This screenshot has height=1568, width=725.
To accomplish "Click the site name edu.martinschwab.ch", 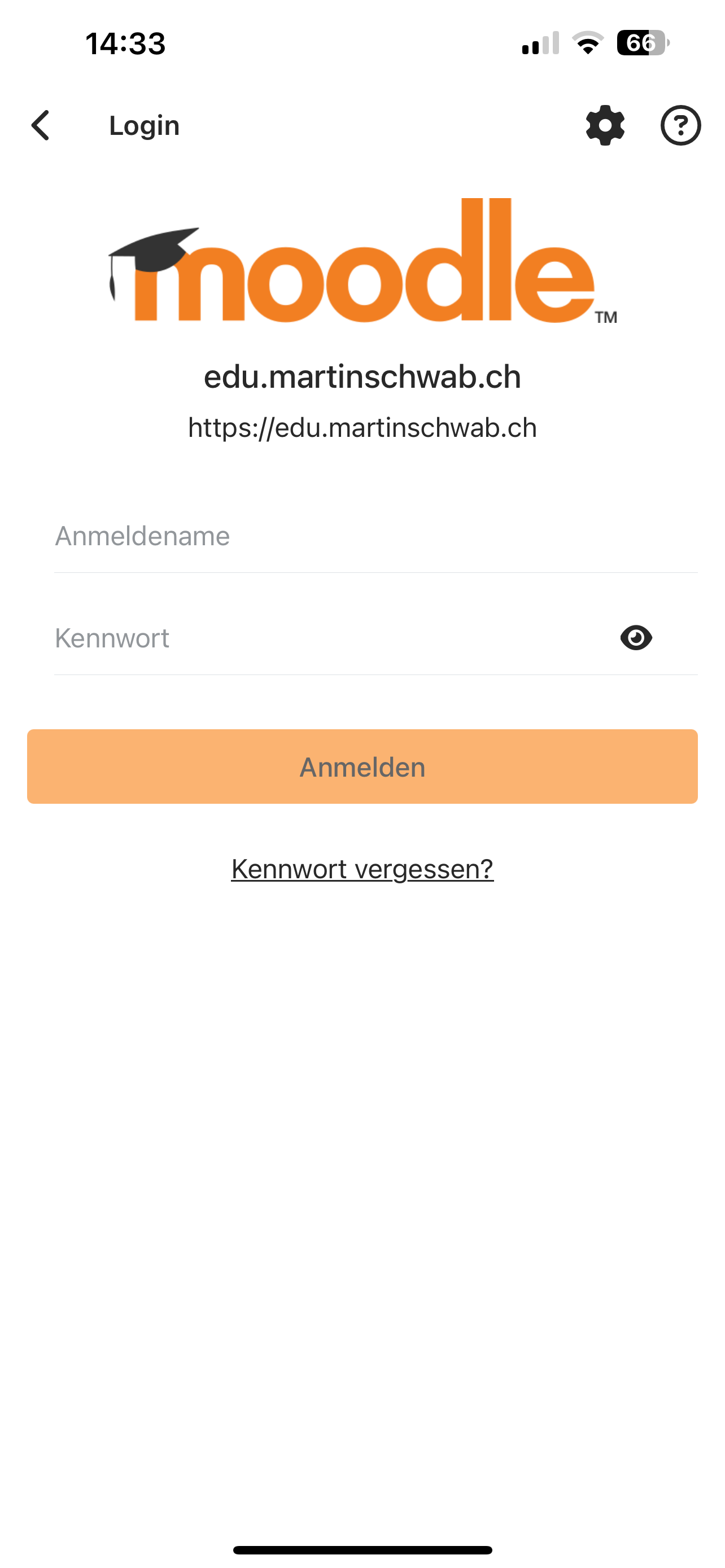I will click(362, 377).
